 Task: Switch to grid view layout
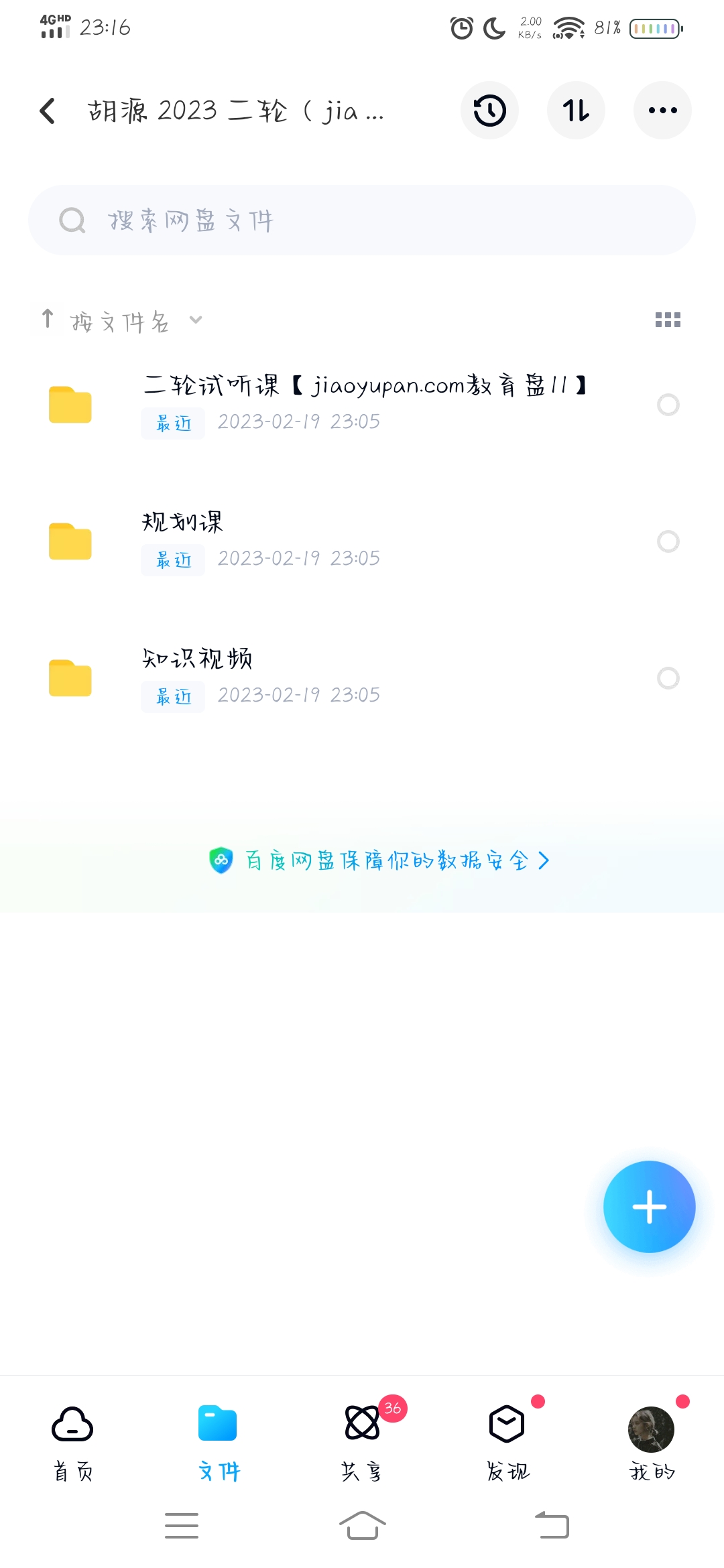pyautogui.click(x=668, y=320)
